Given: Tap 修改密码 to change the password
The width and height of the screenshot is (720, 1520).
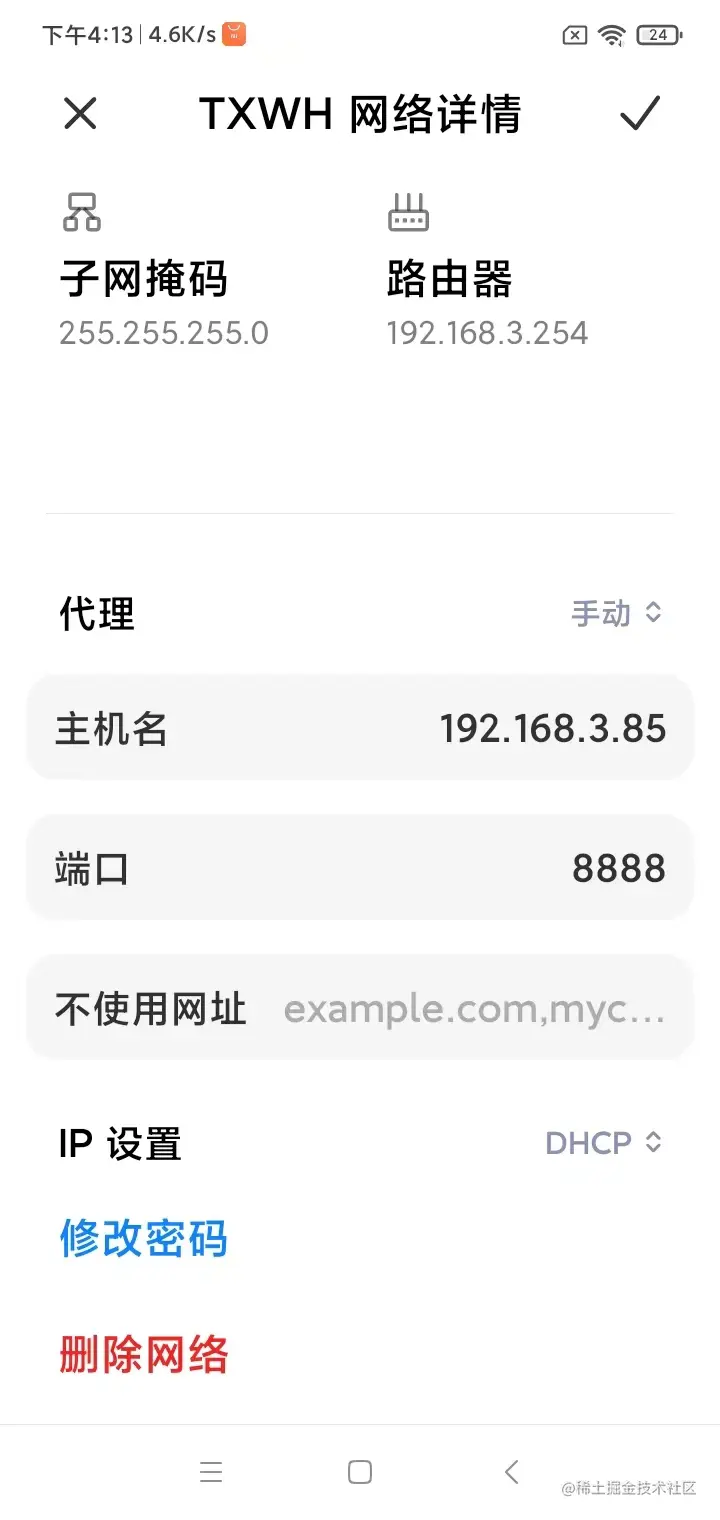Looking at the screenshot, I should pos(144,1238).
